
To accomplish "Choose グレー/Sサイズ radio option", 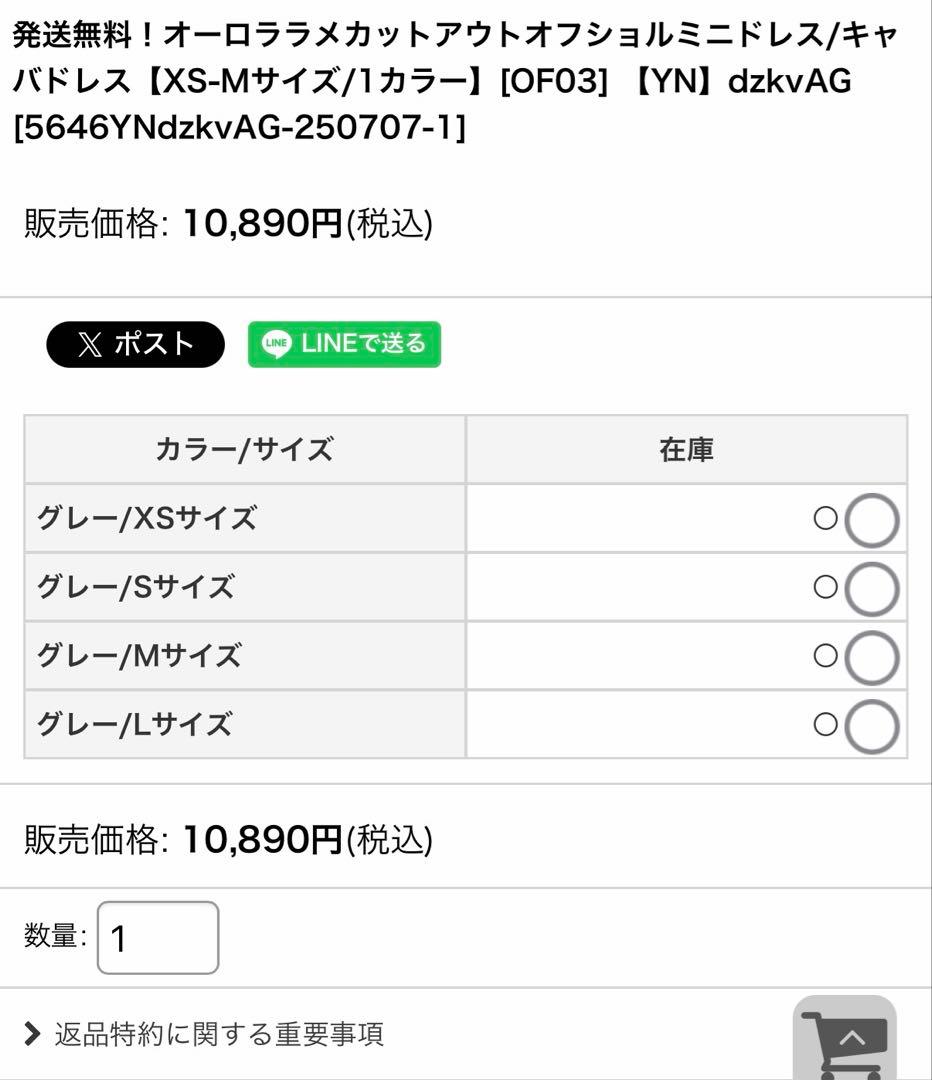I will tap(871, 589).
